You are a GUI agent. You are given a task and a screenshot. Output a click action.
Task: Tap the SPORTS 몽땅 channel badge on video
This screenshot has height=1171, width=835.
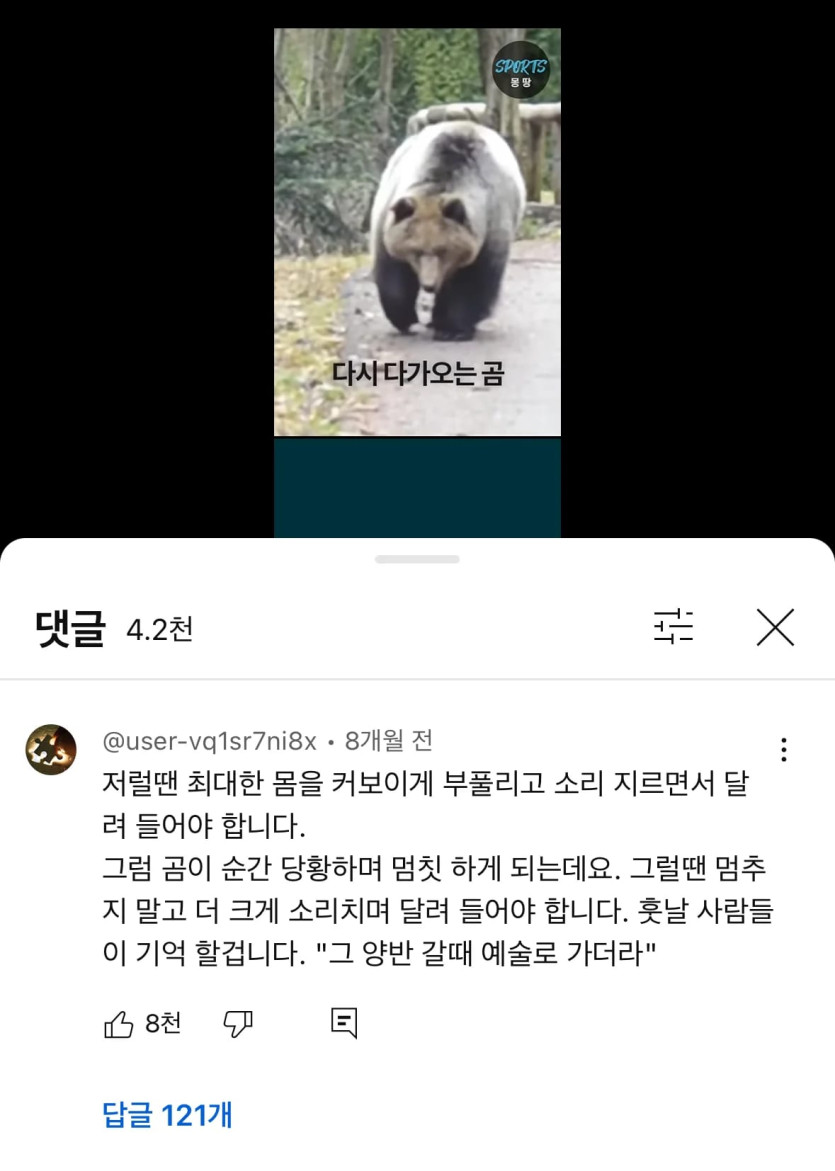pyautogui.click(x=520, y=71)
